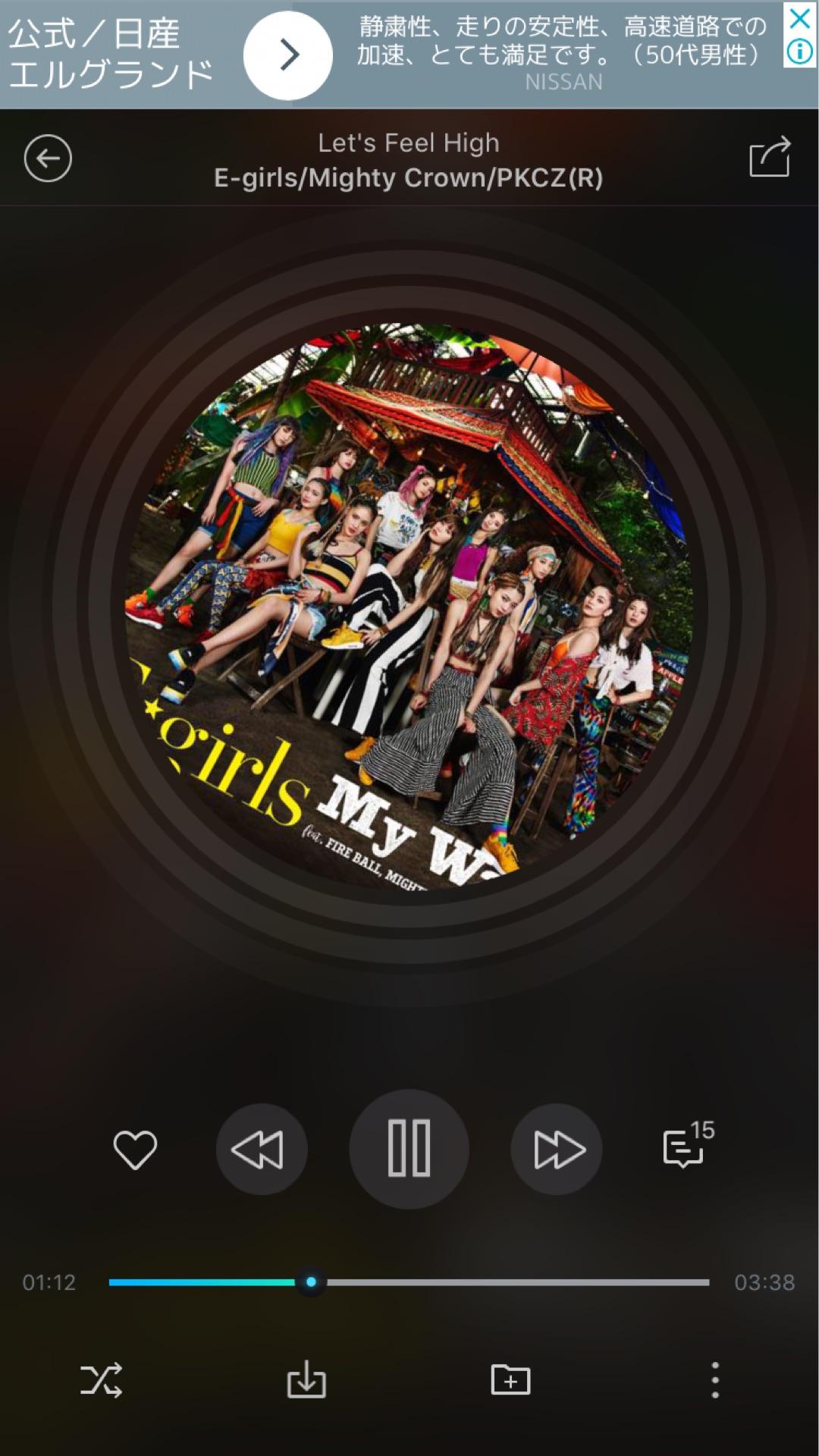Open the Nissan Elgrand ad arrow

(288, 55)
